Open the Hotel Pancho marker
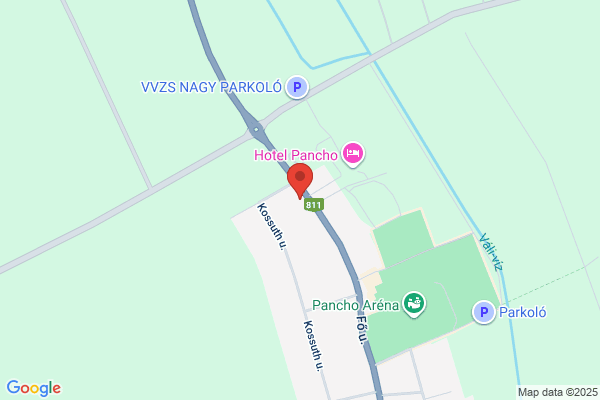The width and height of the screenshot is (600, 400). [351, 154]
